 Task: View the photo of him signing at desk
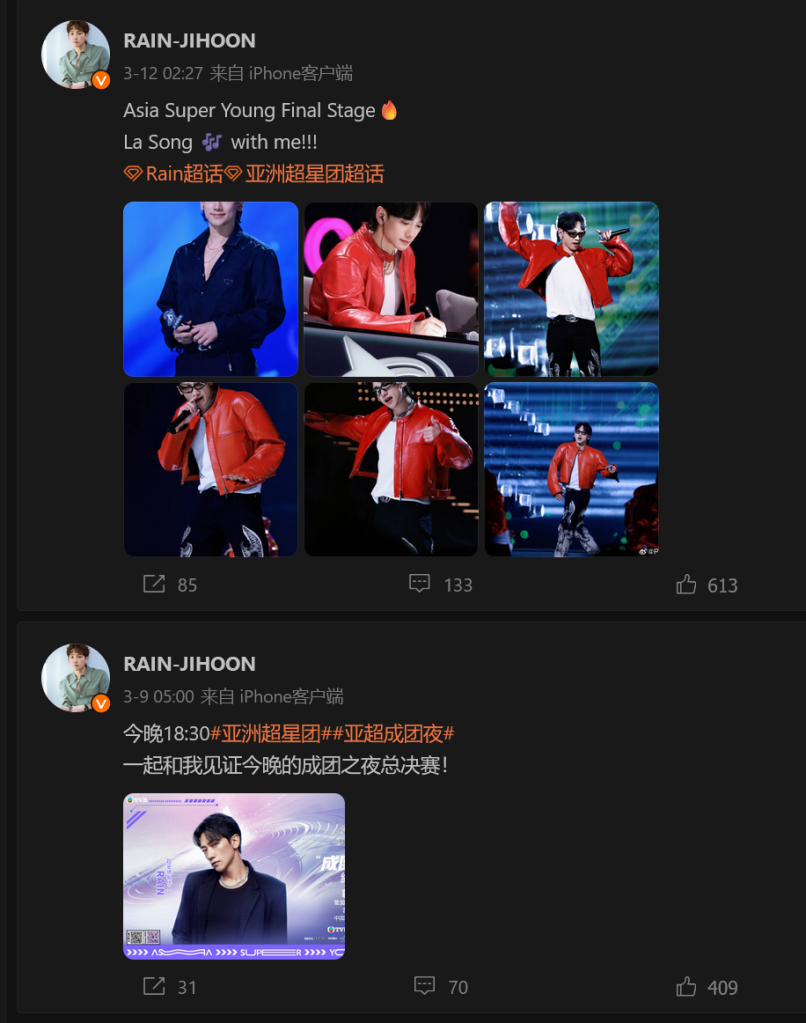[x=391, y=289]
